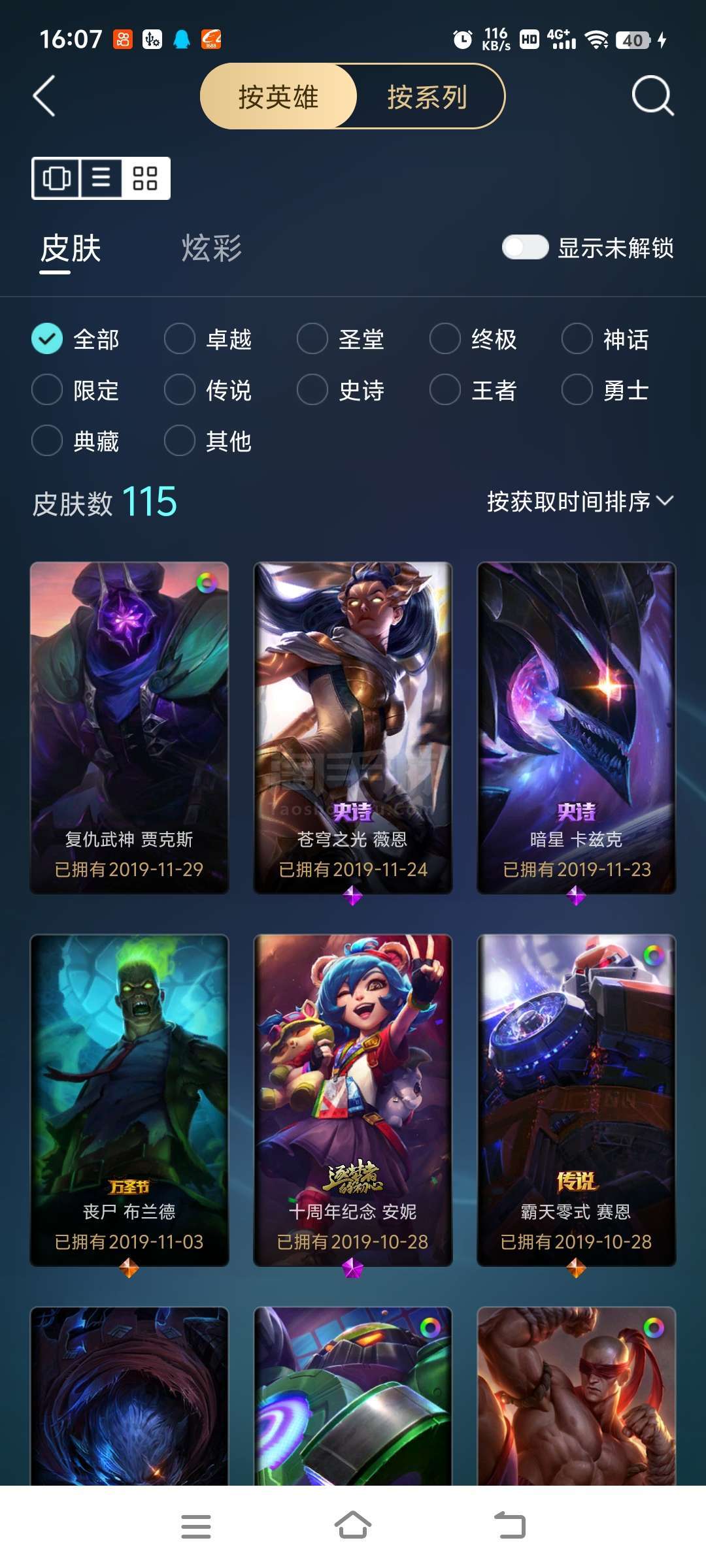Open the search magnifier icon

click(652, 96)
